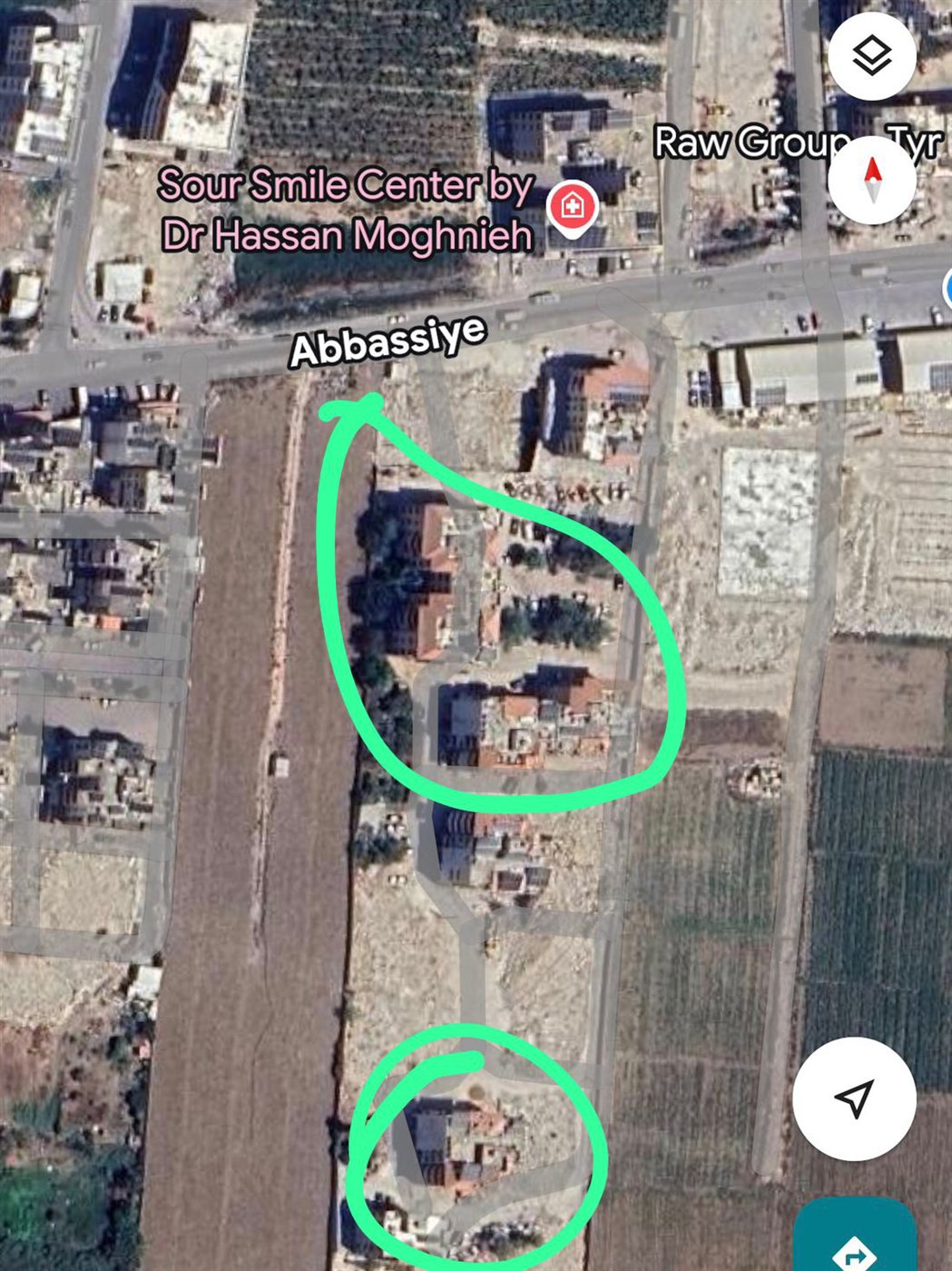The image size is (952, 1271).
Task: Open directions with the teal arrow button
Action: click(853, 1244)
